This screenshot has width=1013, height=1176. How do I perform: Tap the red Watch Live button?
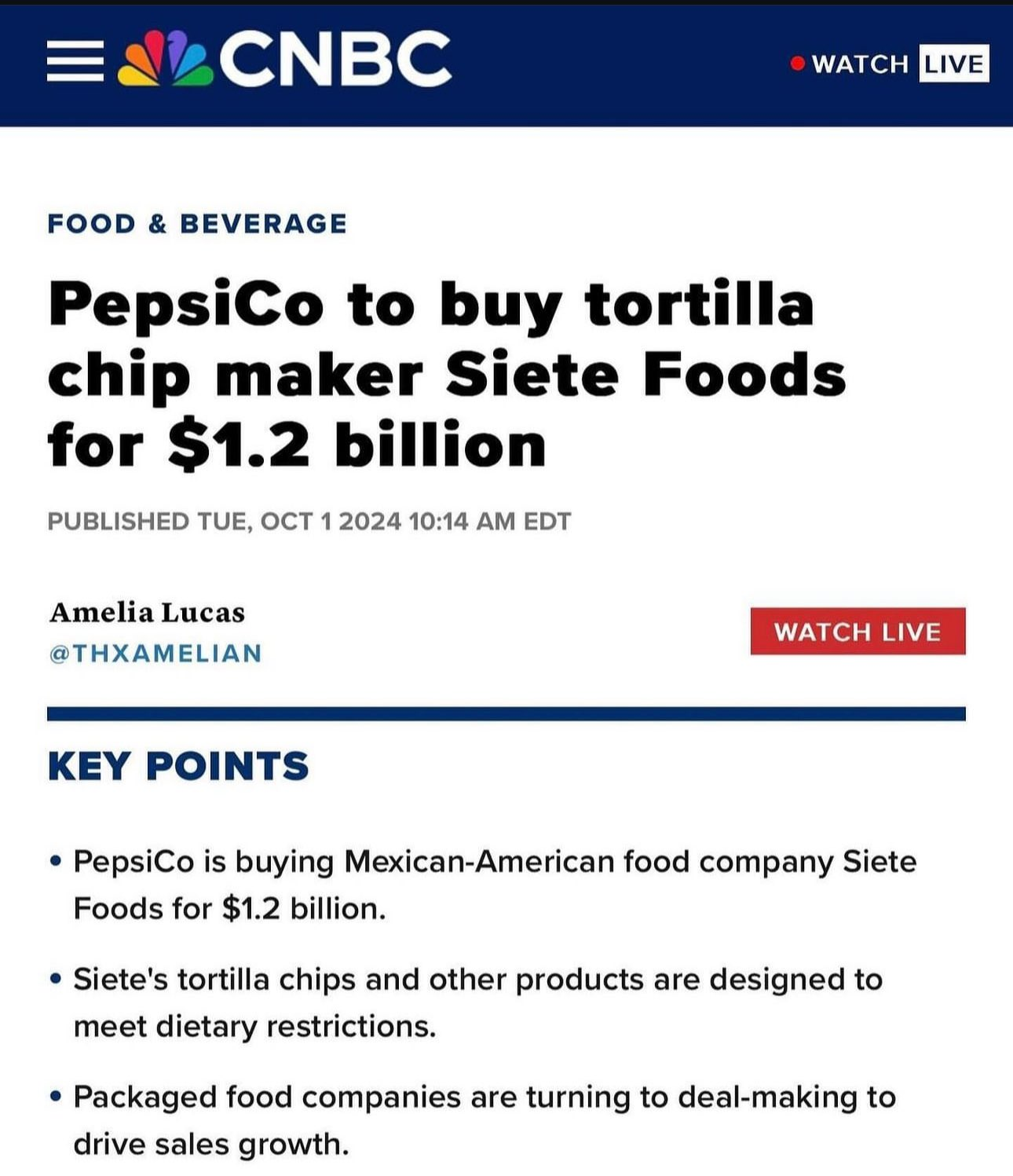(x=858, y=632)
